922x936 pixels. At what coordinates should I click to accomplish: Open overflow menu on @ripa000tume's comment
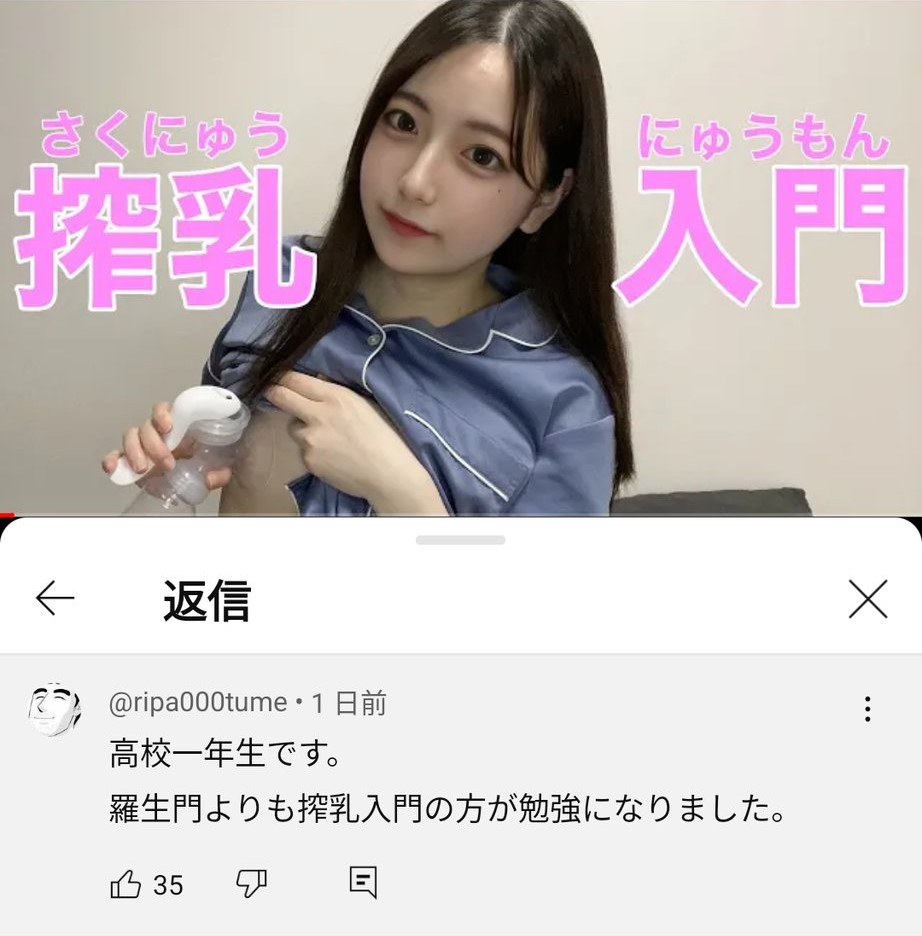pyautogui.click(x=867, y=709)
